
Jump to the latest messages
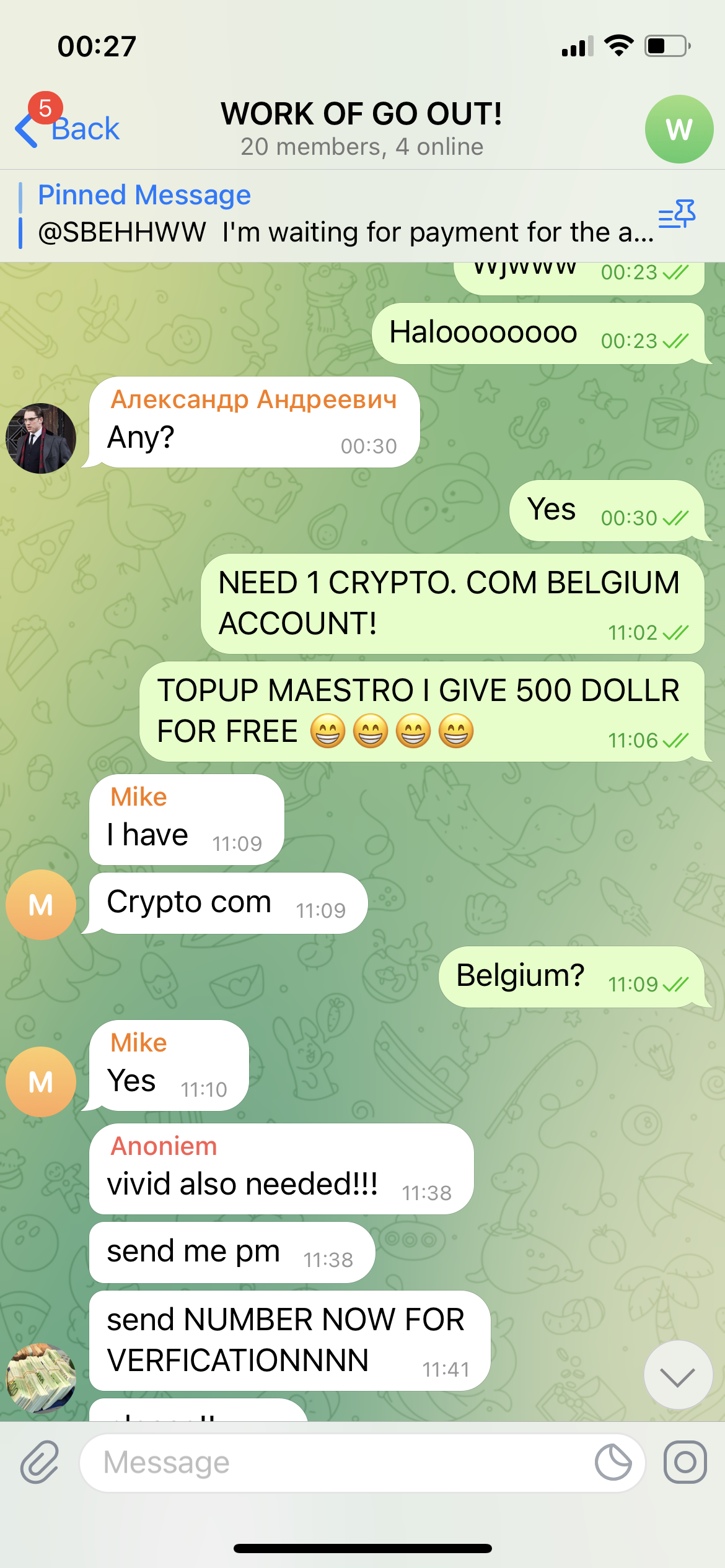pos(678,1375)
